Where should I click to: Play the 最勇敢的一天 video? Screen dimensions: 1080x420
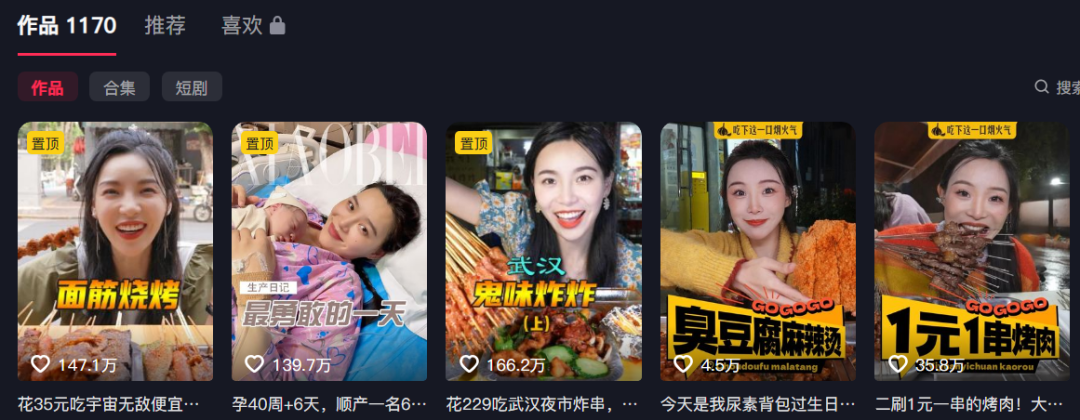tap(329, 250)
